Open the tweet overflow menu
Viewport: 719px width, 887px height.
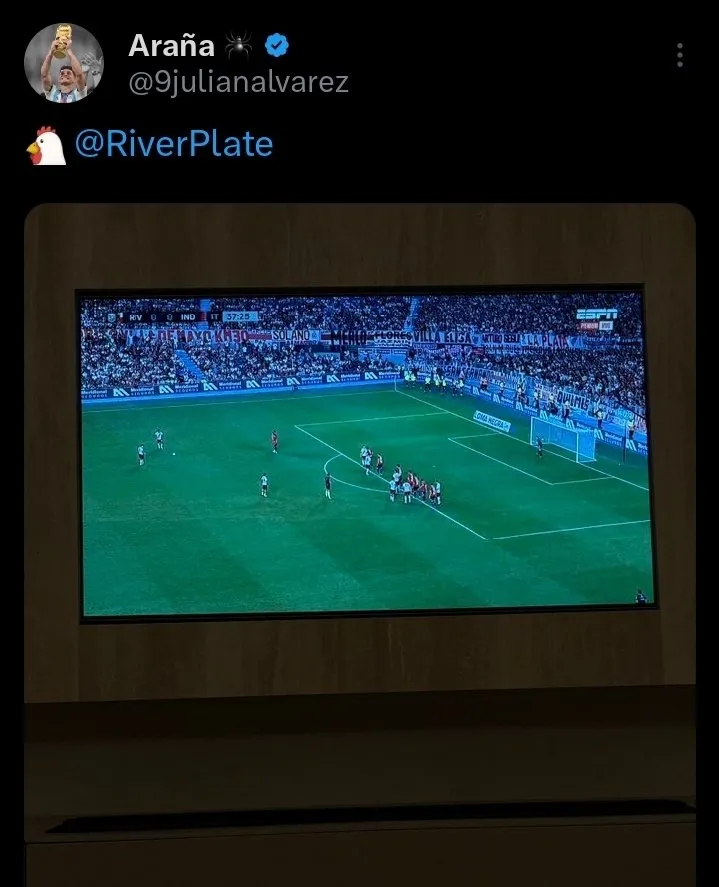coord(680,56)
